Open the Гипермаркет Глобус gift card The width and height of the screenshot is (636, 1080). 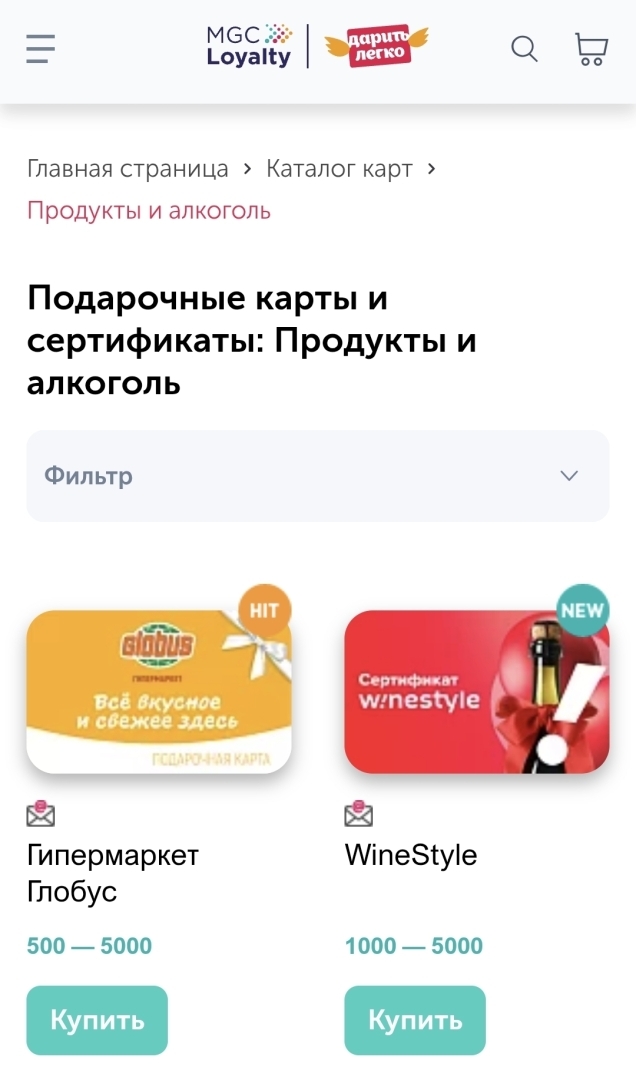[x=159, y=692]
